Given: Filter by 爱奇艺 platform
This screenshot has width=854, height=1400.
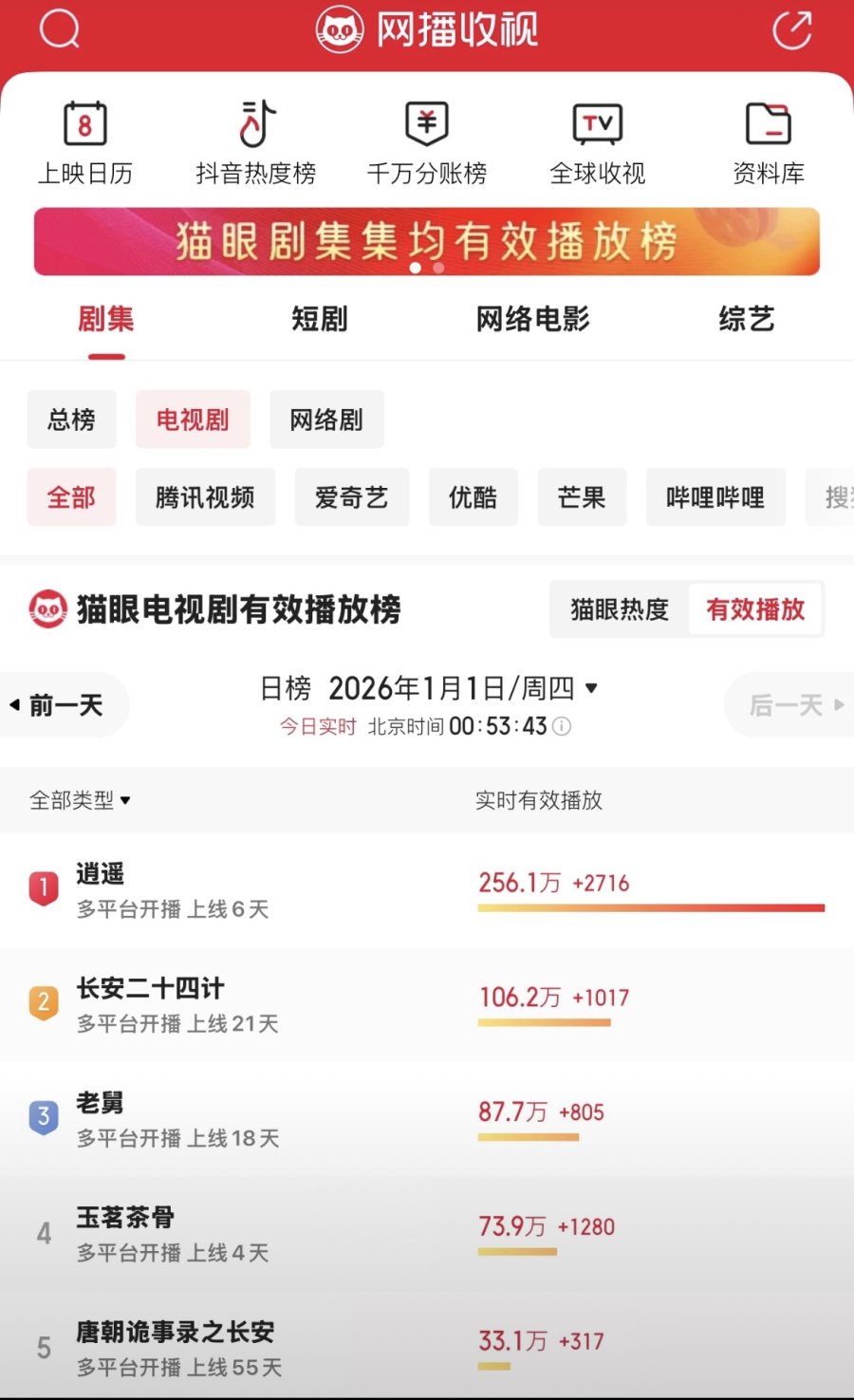Looking at the screenshot, I should (x=352, y=497).
